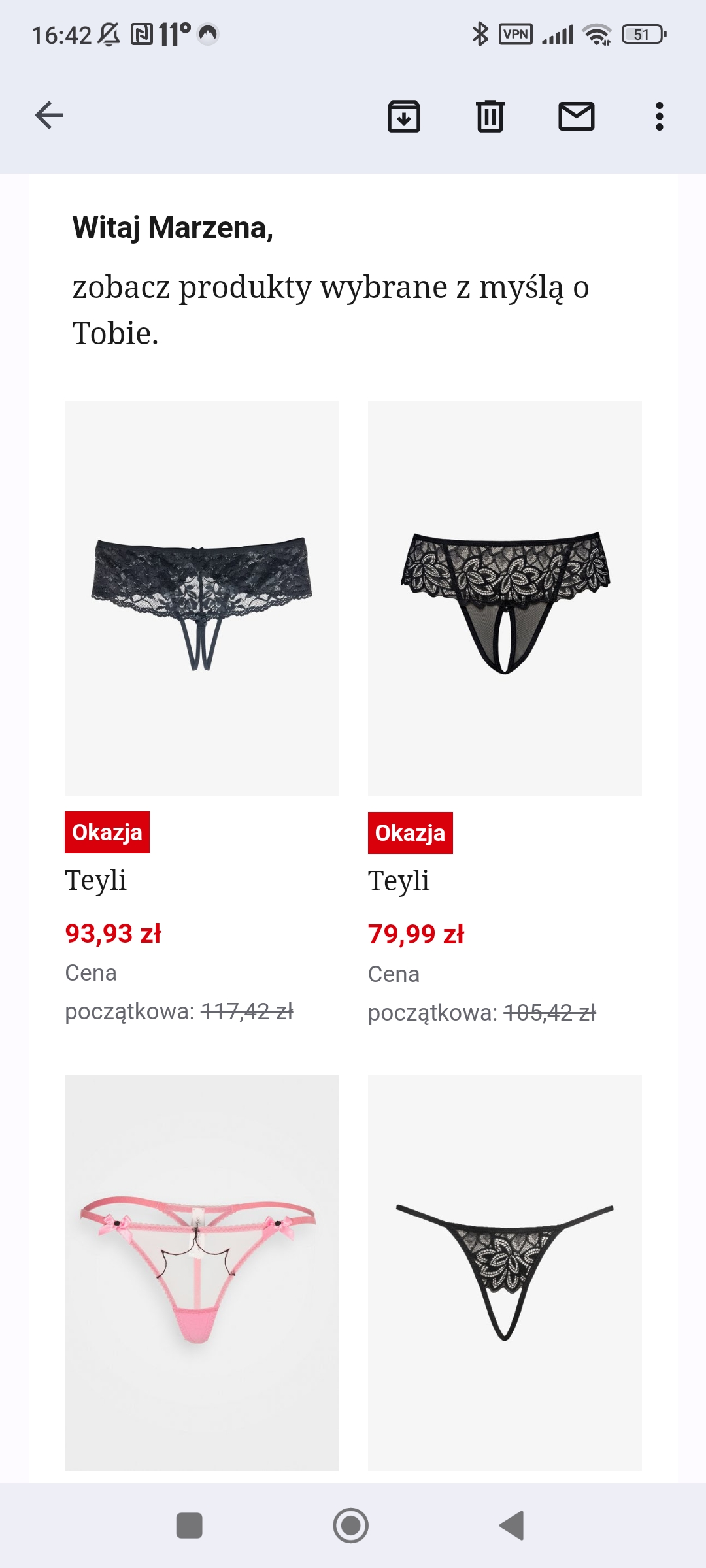This screenshot has height=1568, width=706.
Task: Open the black lace thong product image
Action: tap(505, 1271)
